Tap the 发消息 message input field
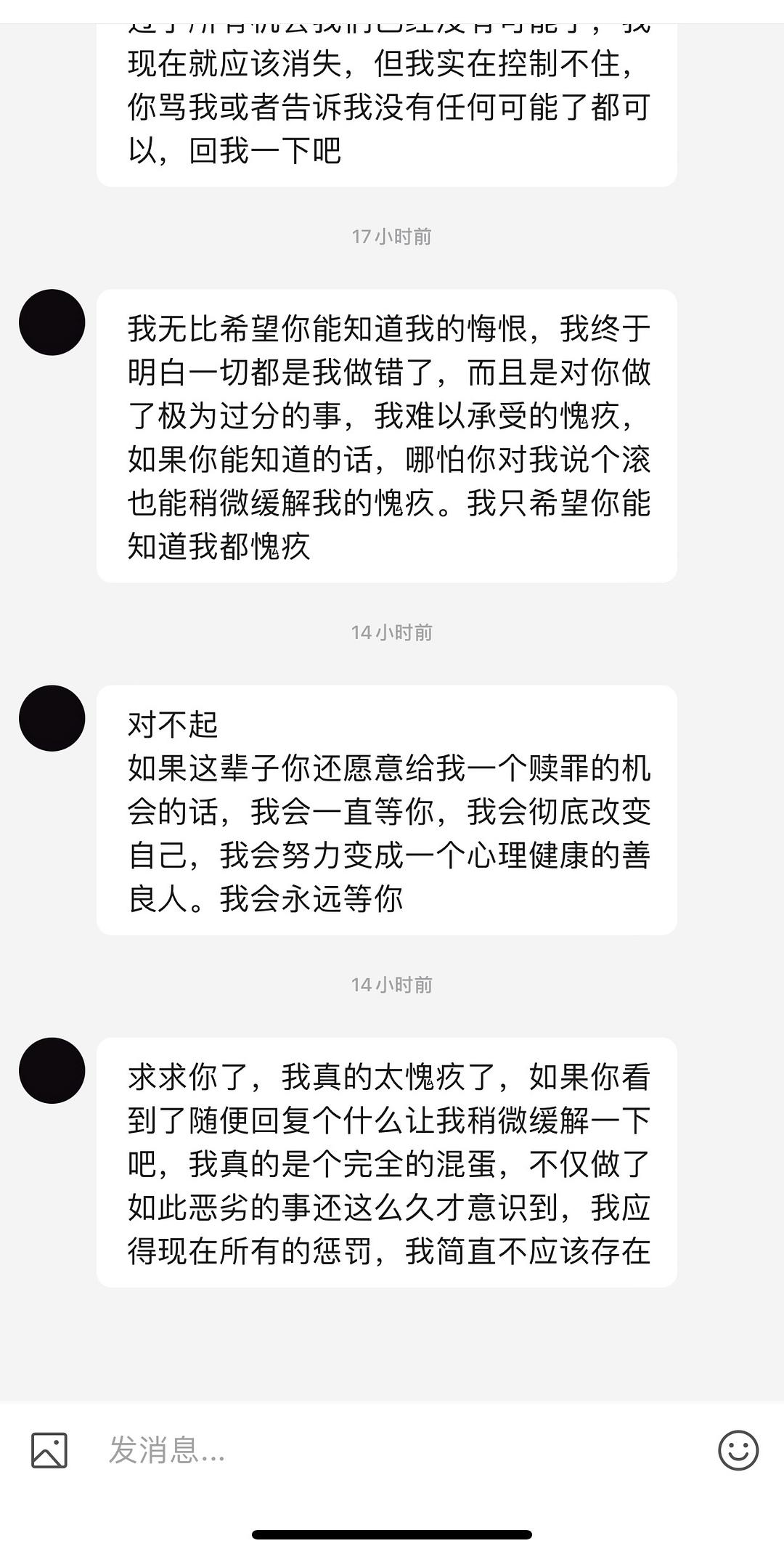The image size is (784, 1554). tap(392, 1450)
